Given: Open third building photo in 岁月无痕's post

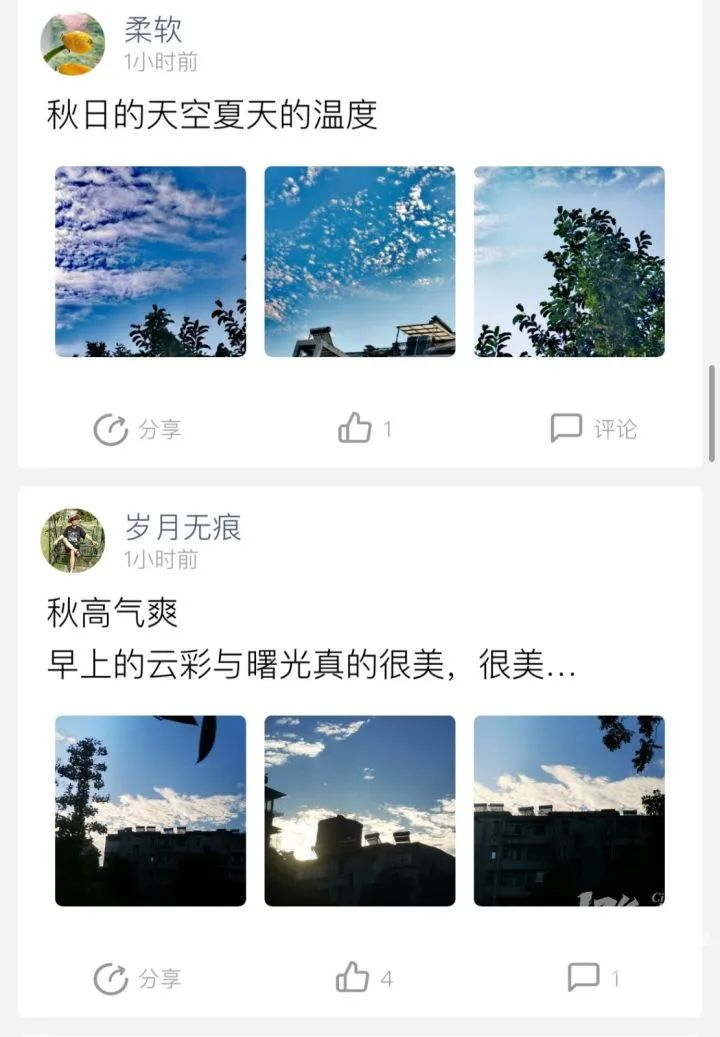Looking at the screenshot, I should tap(569, 810).
